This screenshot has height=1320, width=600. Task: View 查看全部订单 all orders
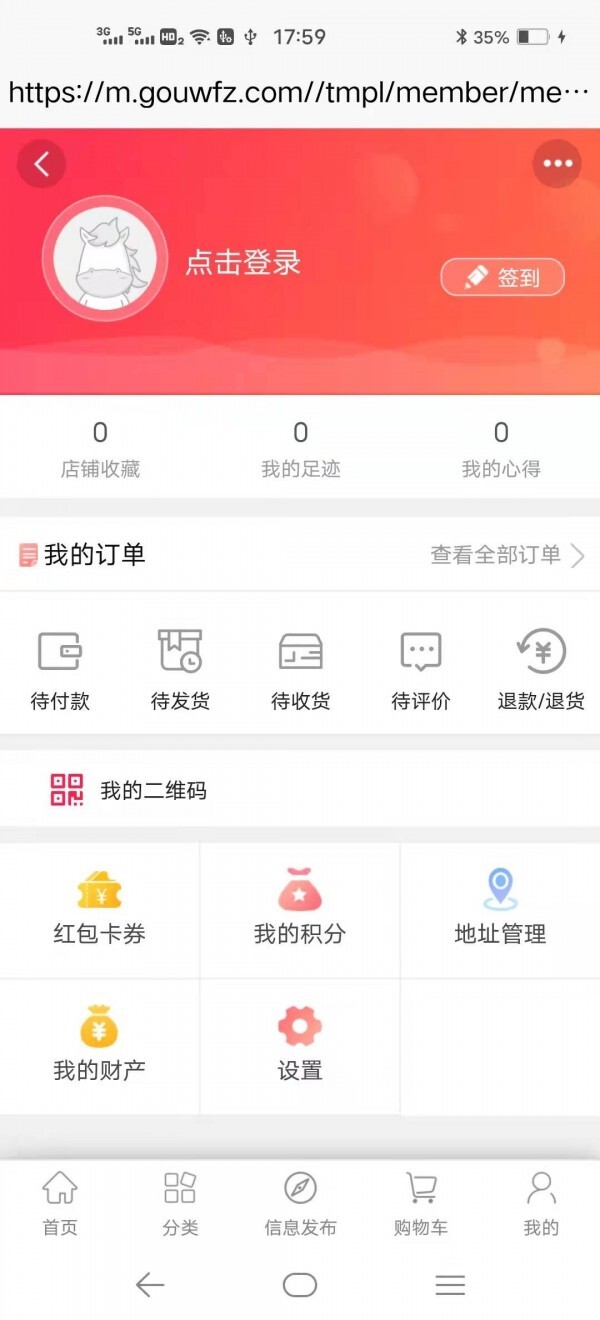pos(507,555)
